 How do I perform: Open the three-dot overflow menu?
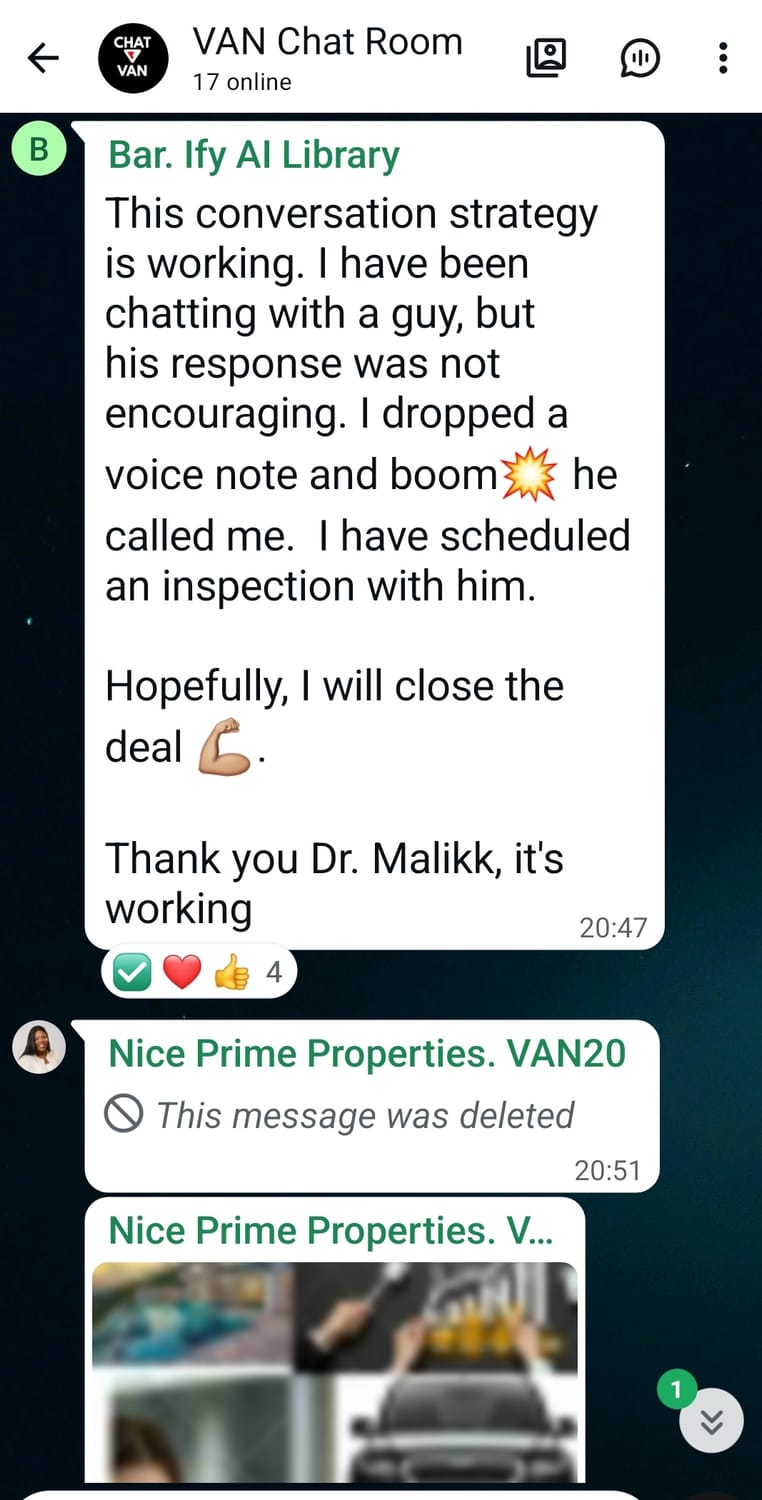[722, 58]
